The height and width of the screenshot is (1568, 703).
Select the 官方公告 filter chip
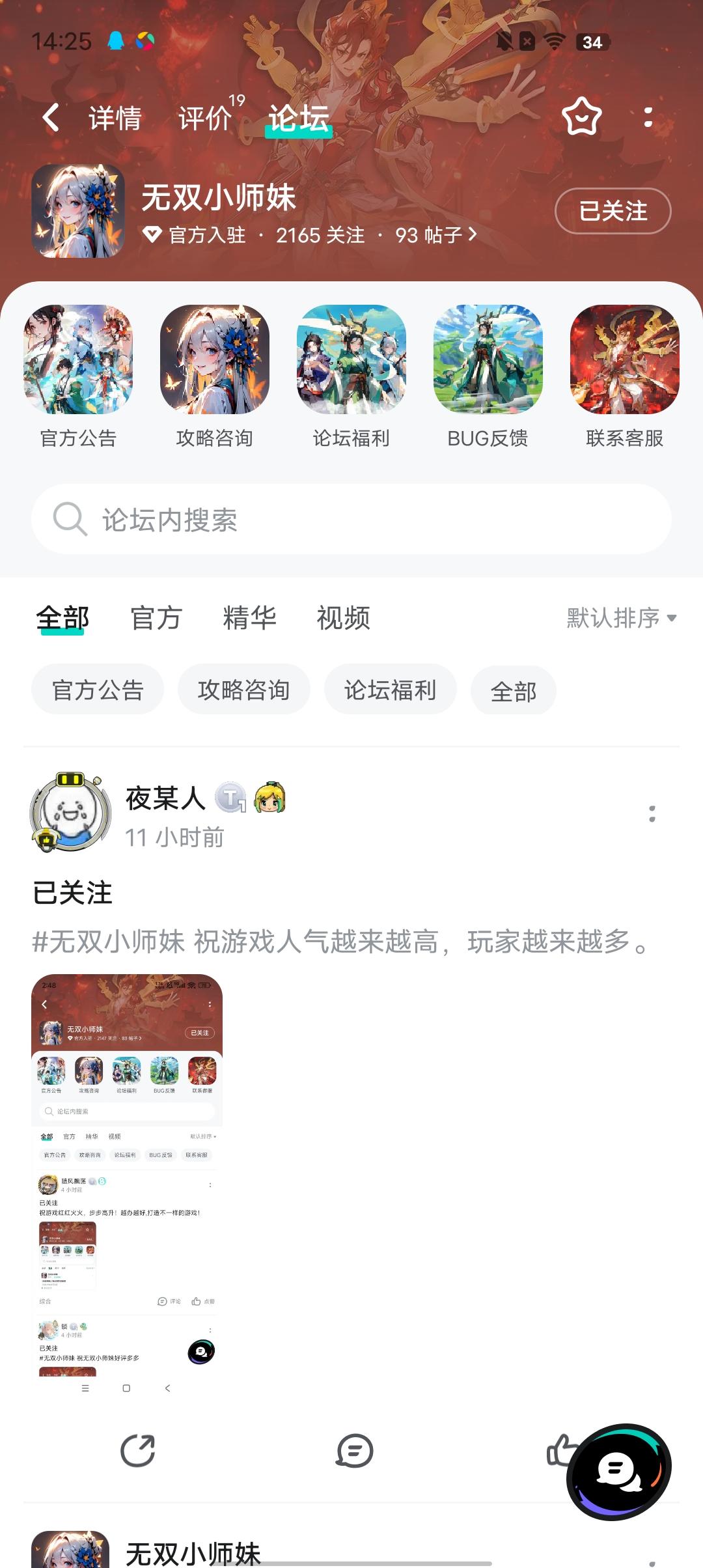click(98, 689)
